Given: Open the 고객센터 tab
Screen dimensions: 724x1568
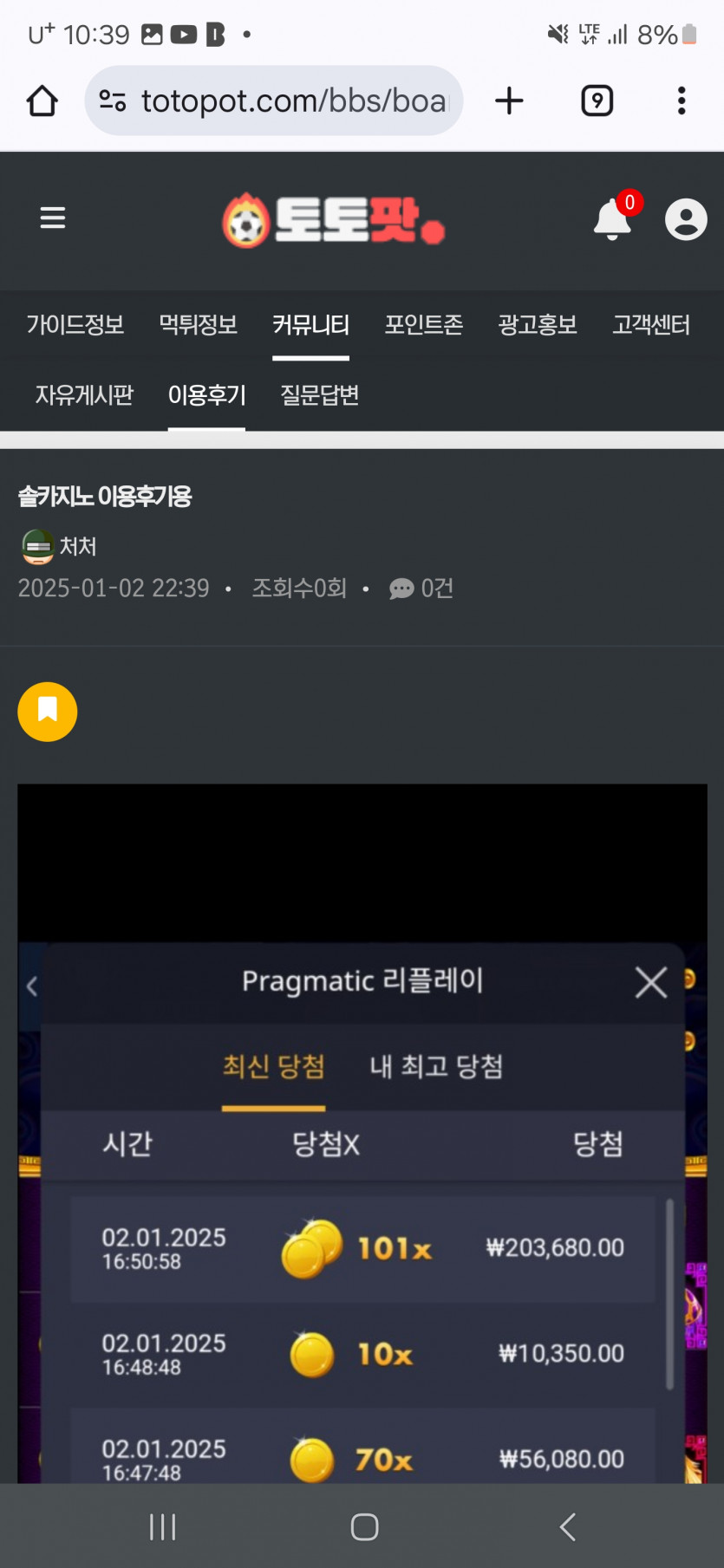Looking at the screenshot, I should pyautogui.click(x=651, y=325).
